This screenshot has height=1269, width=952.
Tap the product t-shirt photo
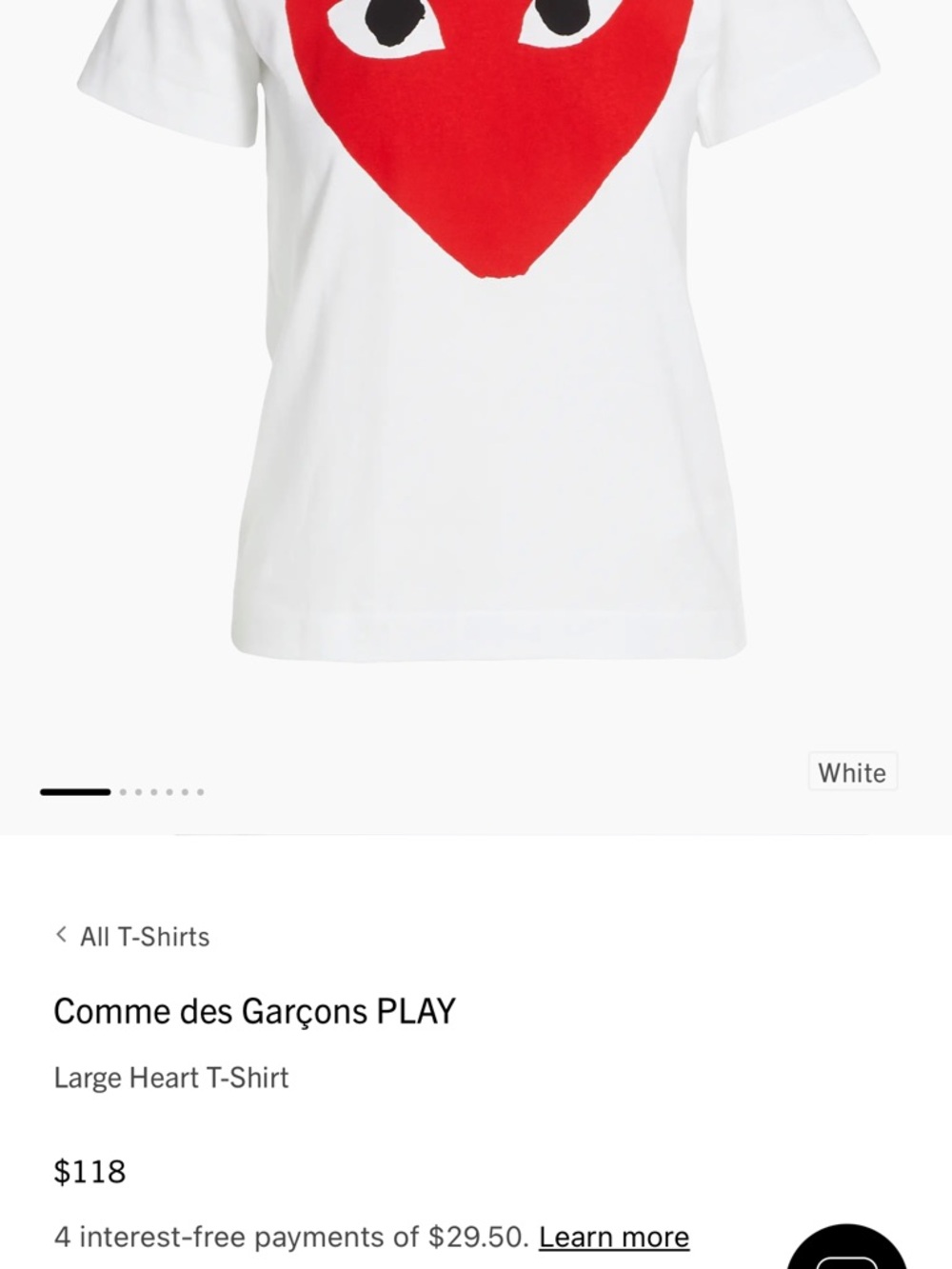point(476,381)
